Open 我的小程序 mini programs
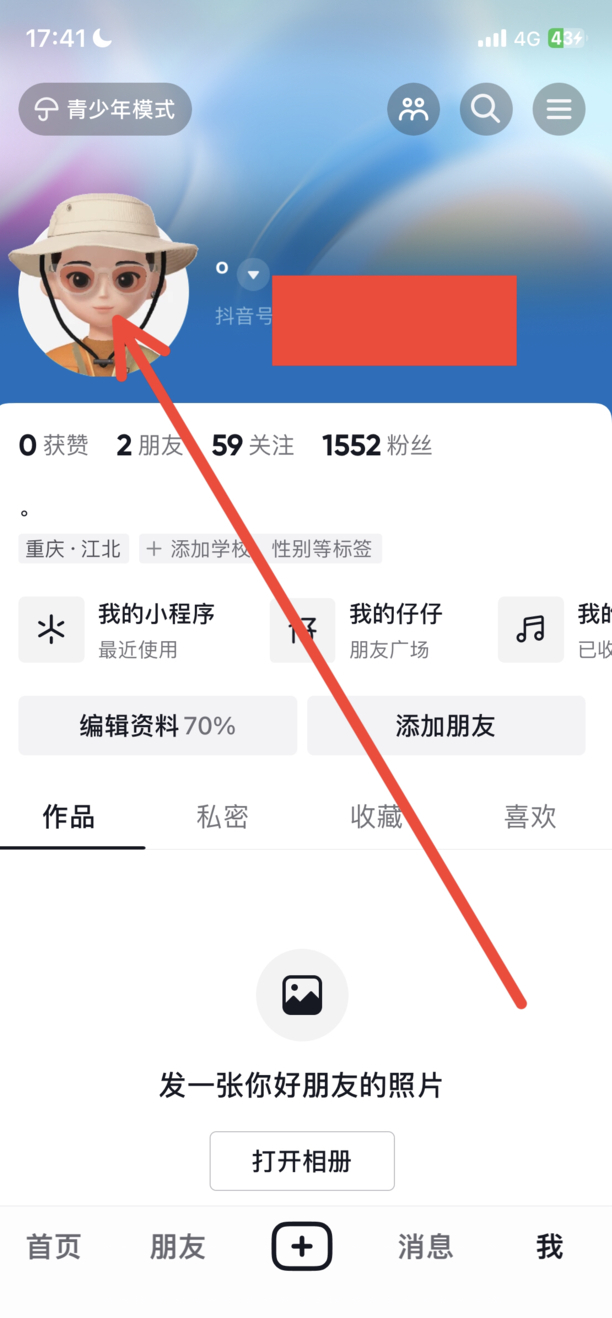 click(130, 629)
